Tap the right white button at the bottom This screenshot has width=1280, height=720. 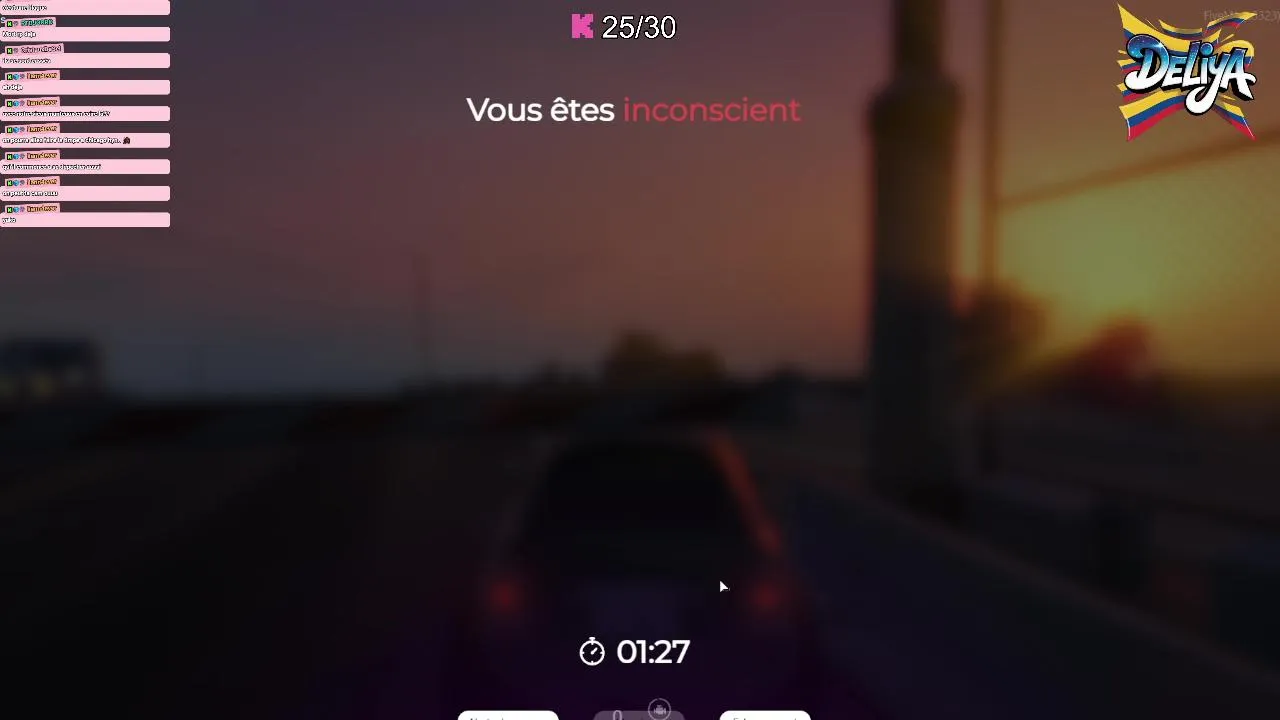[765, 715]
